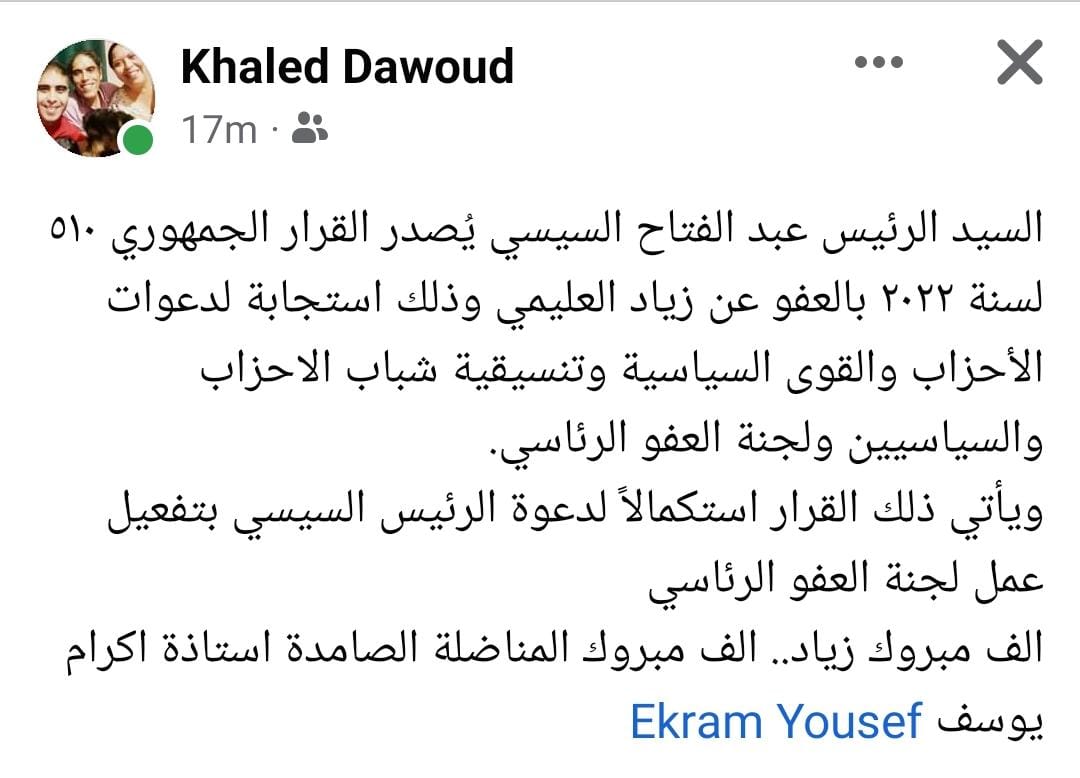Open the post's three-dot options menu
Viewport: 1080px width, 778px height.
(879, 64)
